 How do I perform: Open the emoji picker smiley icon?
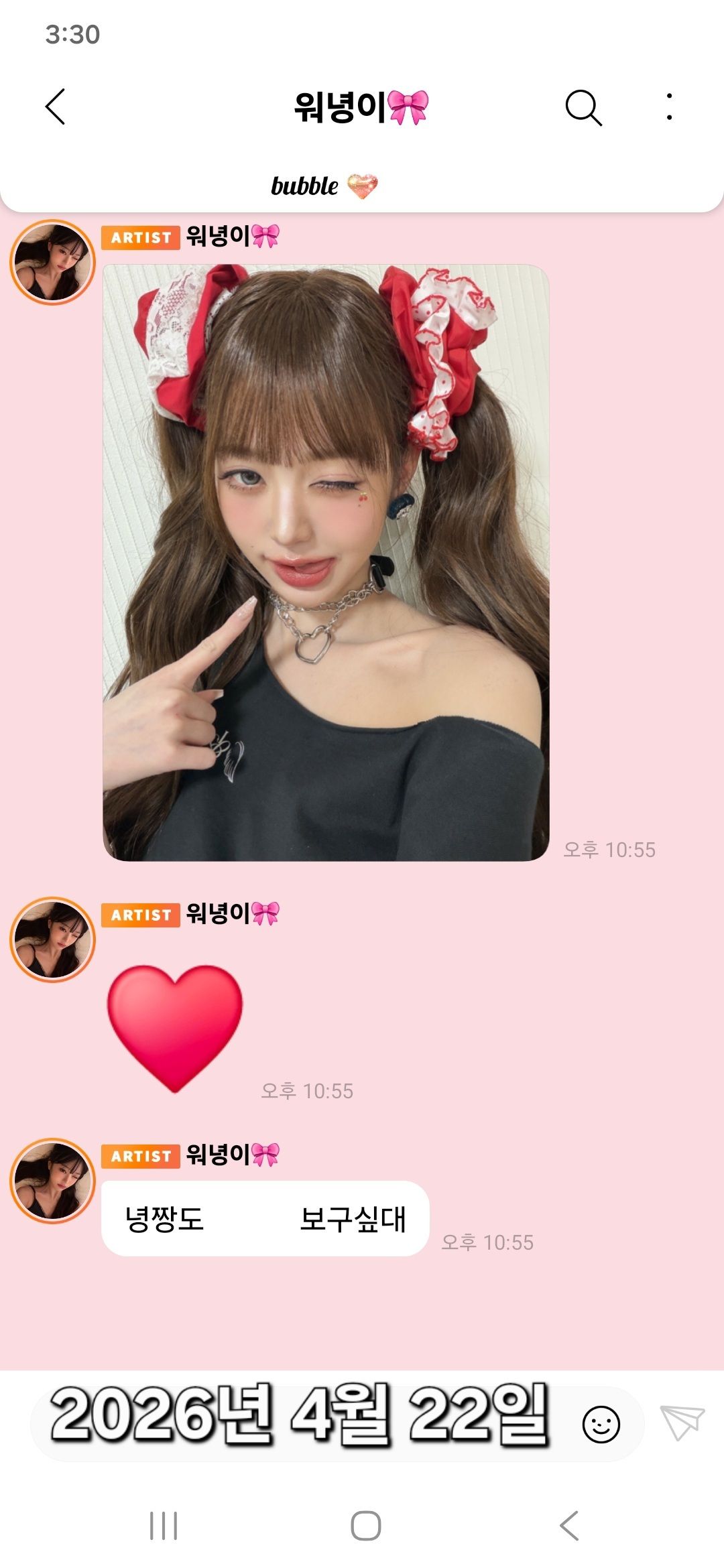coord(601,1424)
